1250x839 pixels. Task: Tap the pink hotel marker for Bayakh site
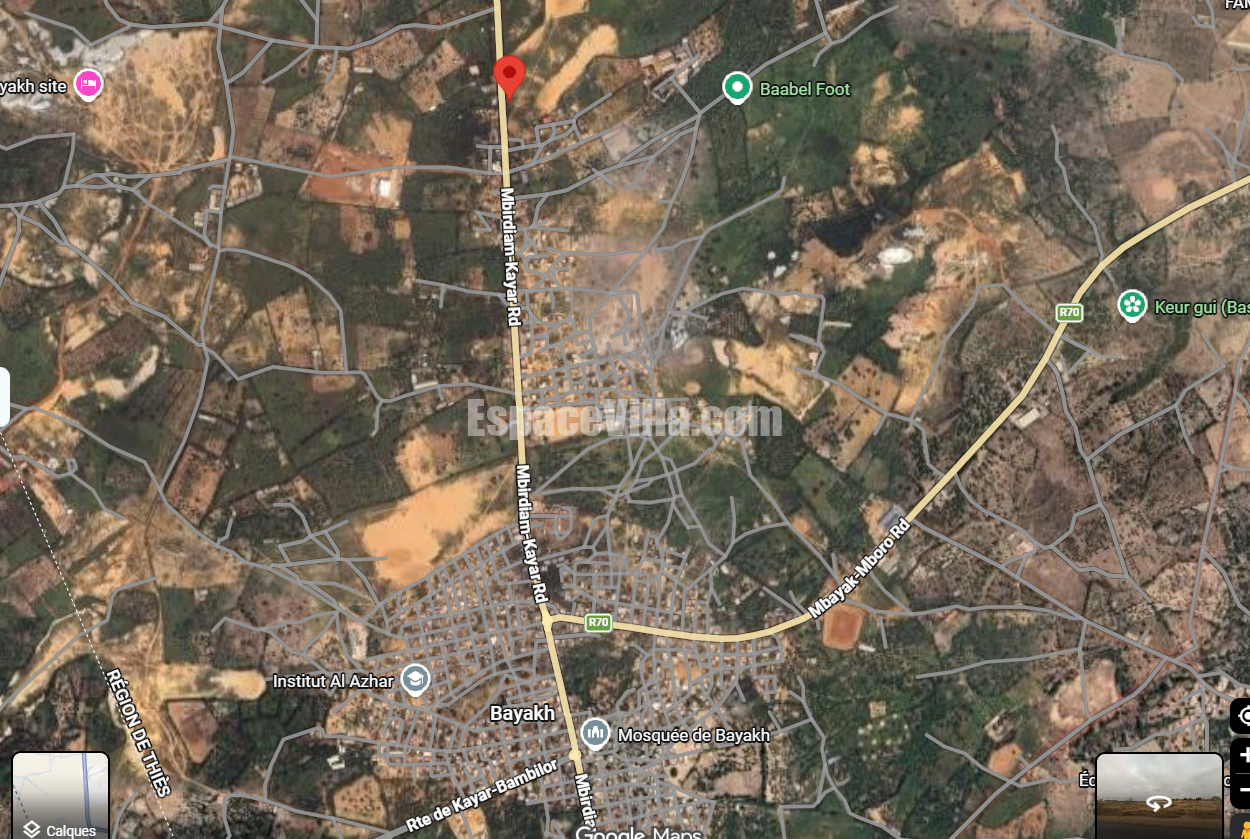pyautogui.click(x=89, y=84)
